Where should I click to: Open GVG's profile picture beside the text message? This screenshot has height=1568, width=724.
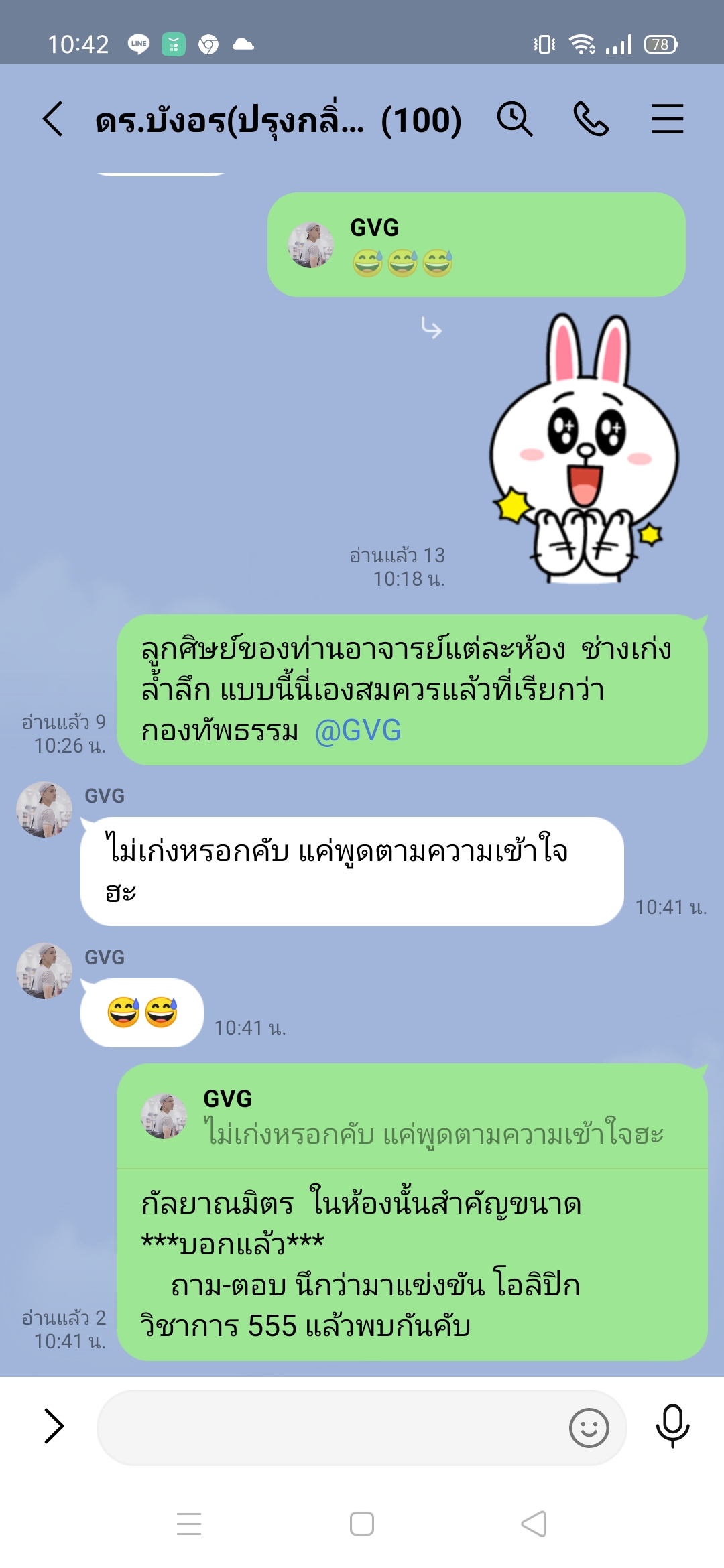[x=44, y=809]
